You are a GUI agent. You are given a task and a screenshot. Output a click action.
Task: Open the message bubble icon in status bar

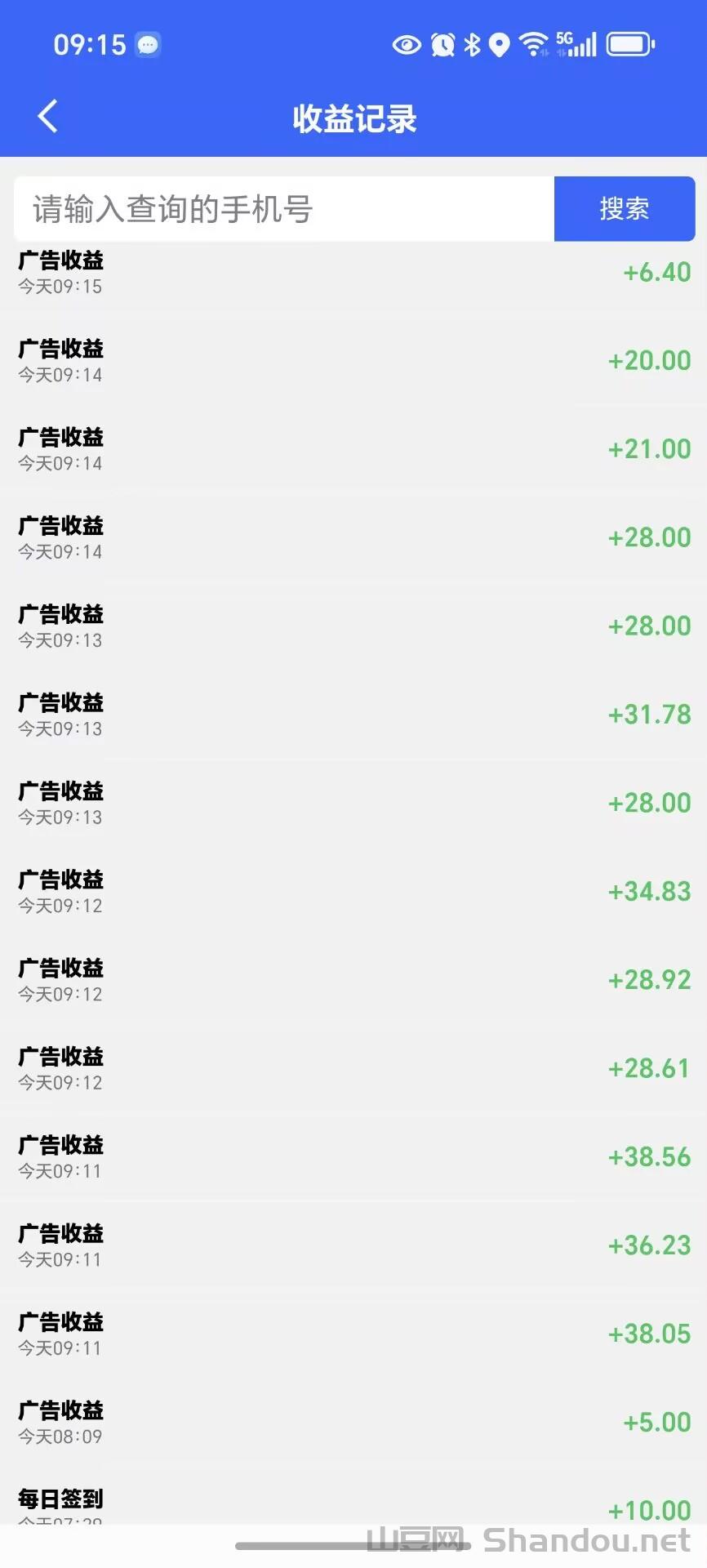147,44
